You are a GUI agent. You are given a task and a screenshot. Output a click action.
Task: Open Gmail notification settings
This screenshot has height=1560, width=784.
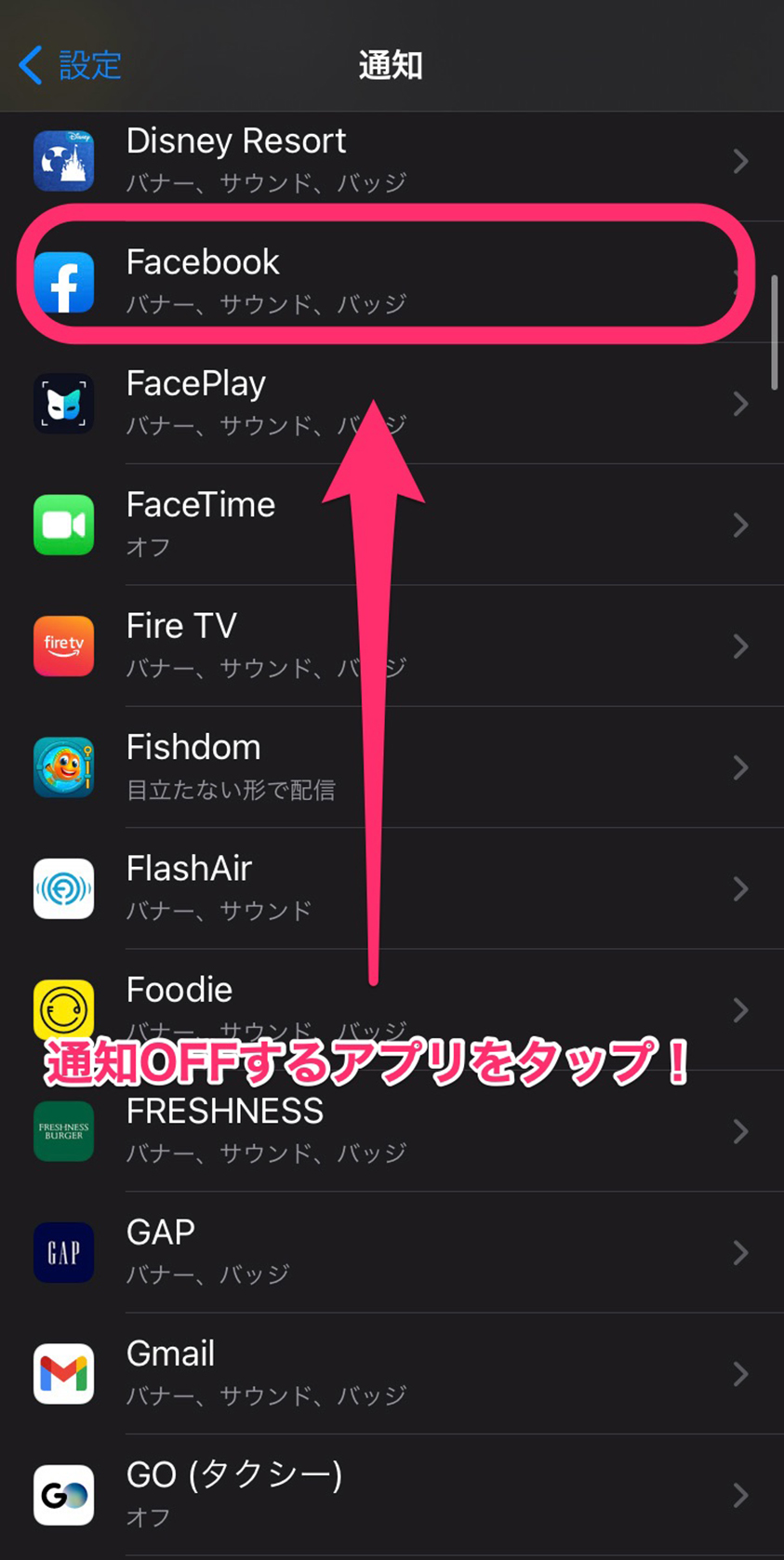[391, 1373]
